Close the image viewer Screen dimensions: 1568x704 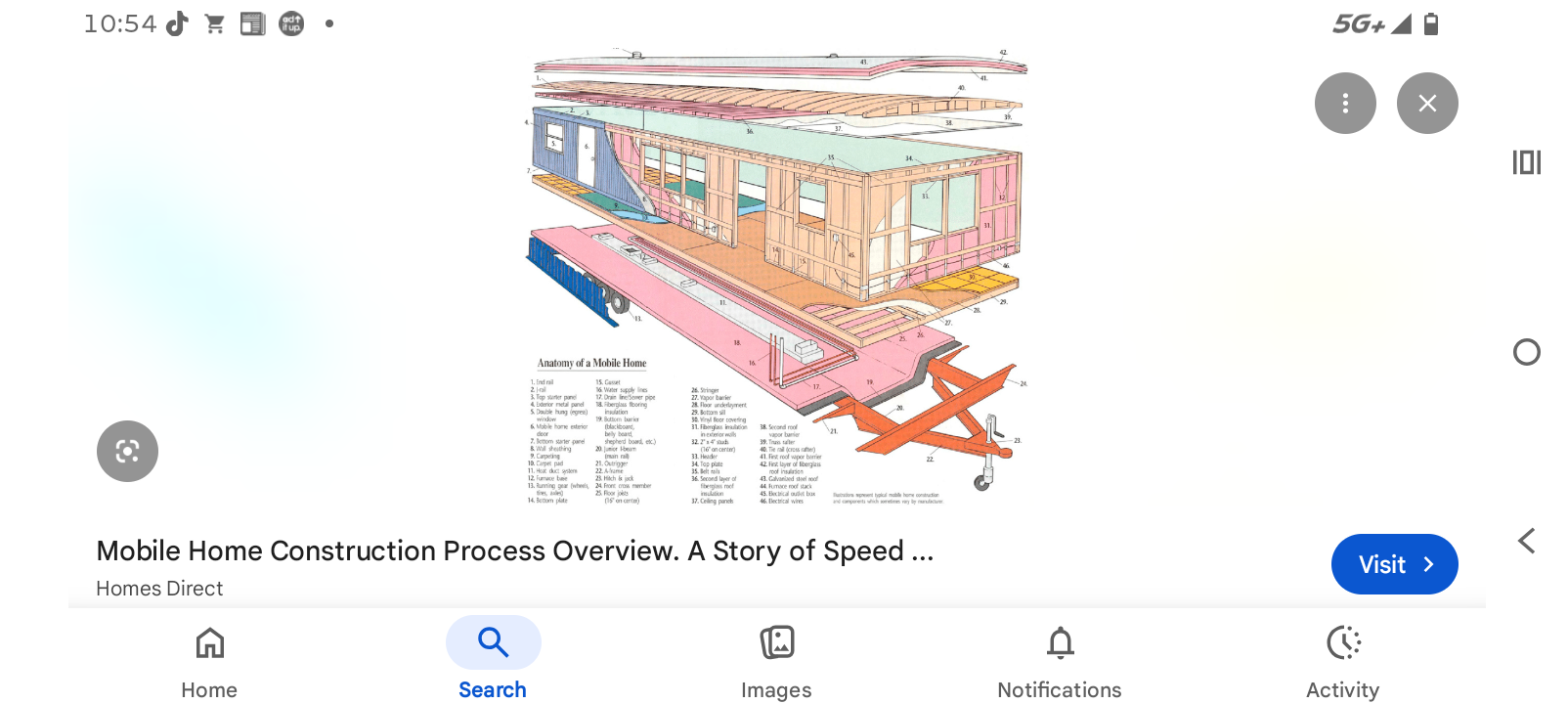coord(1427,103)
